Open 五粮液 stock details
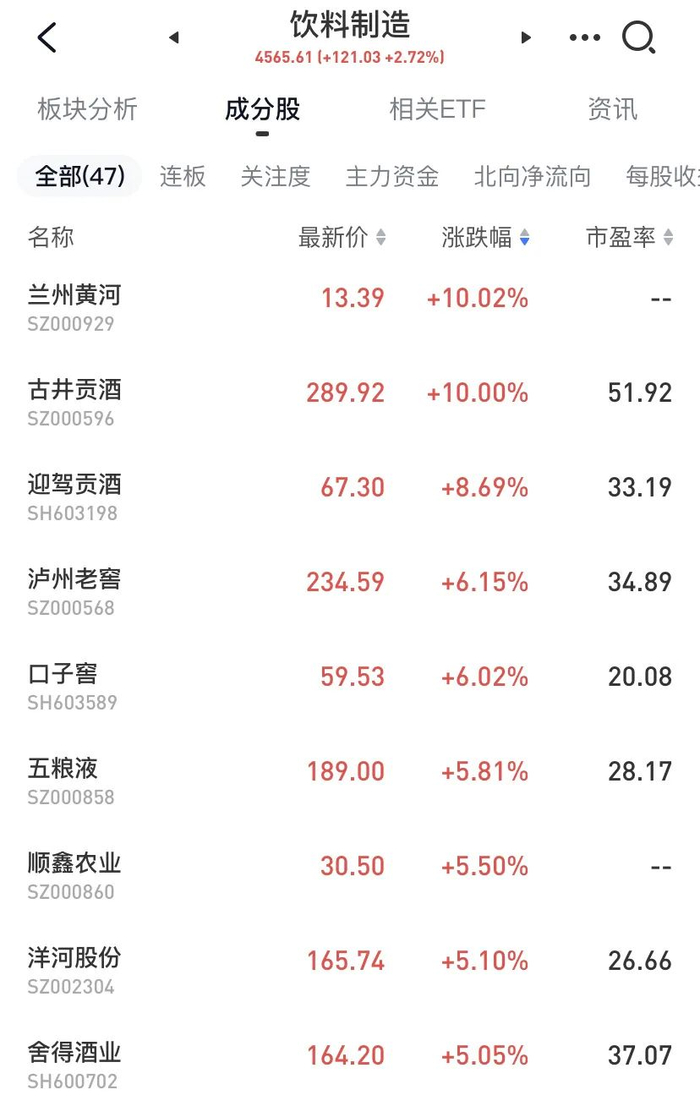 pos(65,780)
